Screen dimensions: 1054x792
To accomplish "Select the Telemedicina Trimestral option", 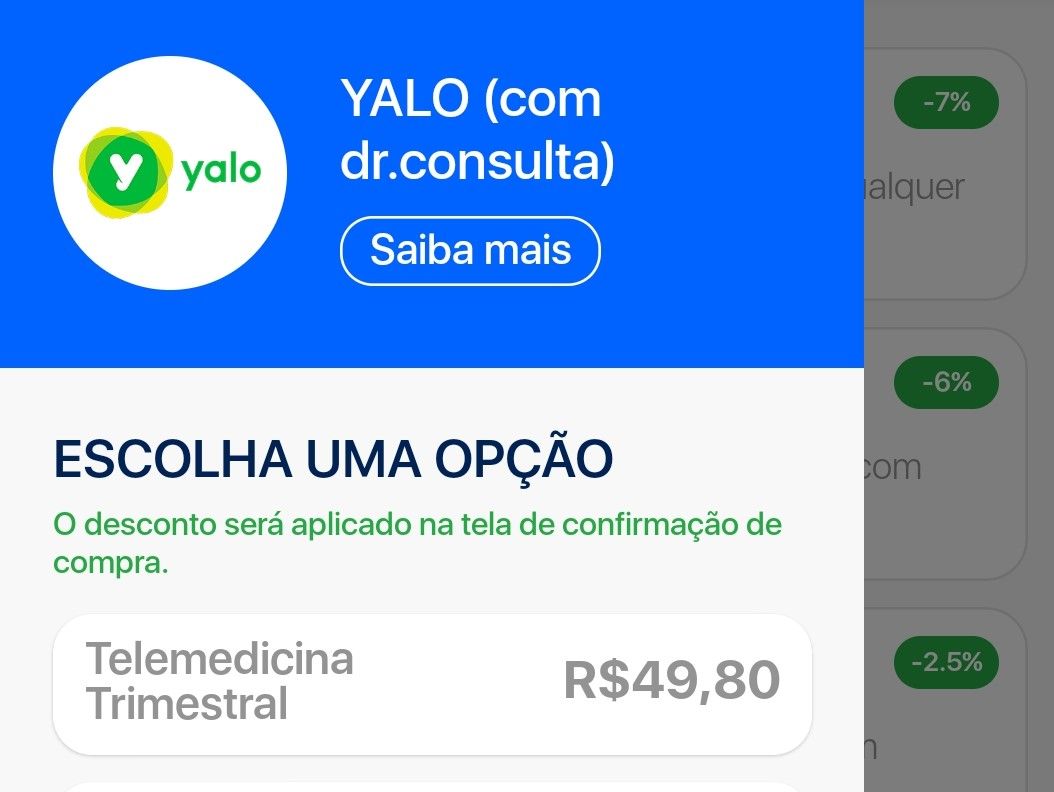I will (432, 683).
